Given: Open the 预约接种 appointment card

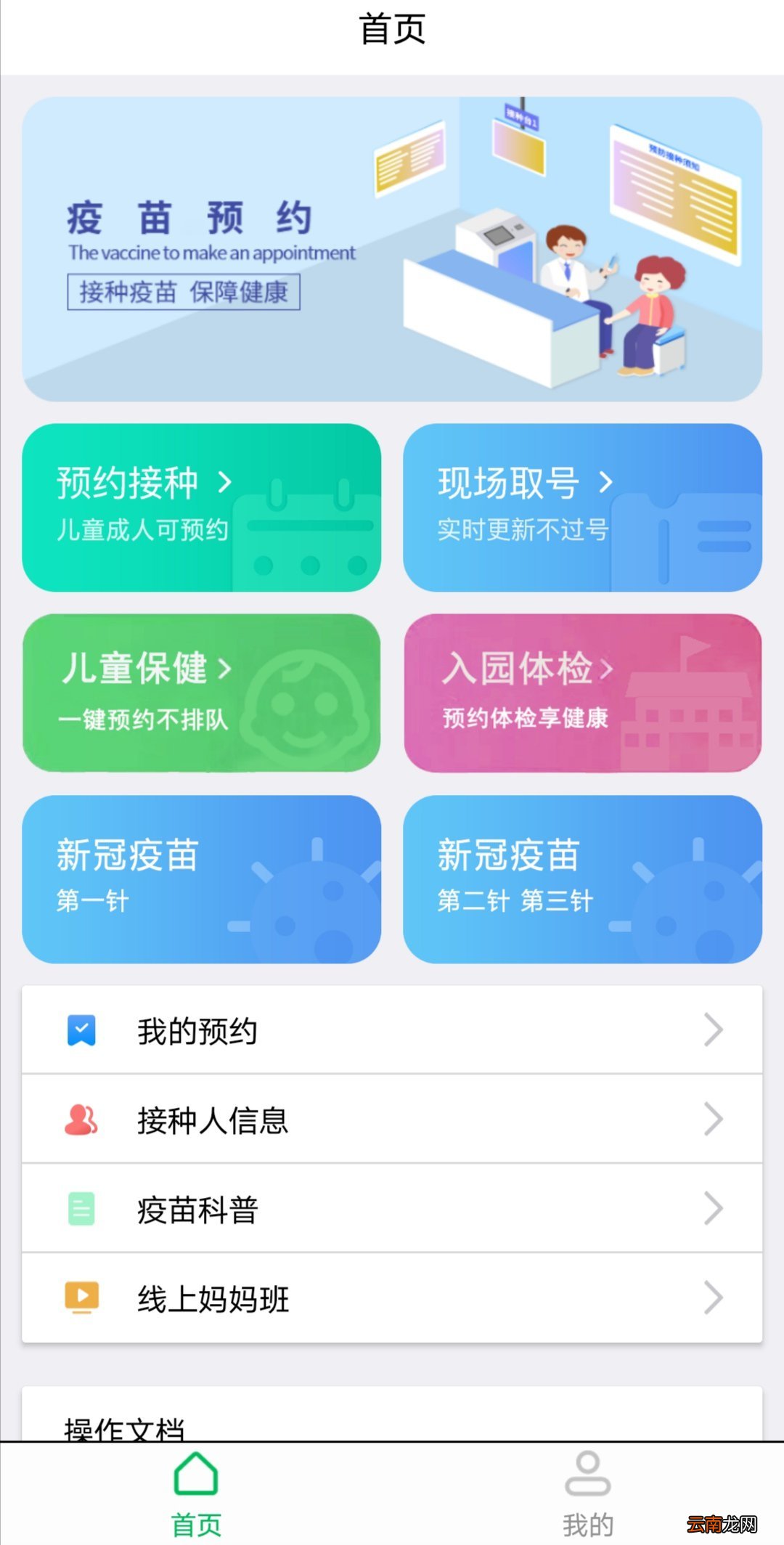Looking at the screenshot, I should [201, 508].
